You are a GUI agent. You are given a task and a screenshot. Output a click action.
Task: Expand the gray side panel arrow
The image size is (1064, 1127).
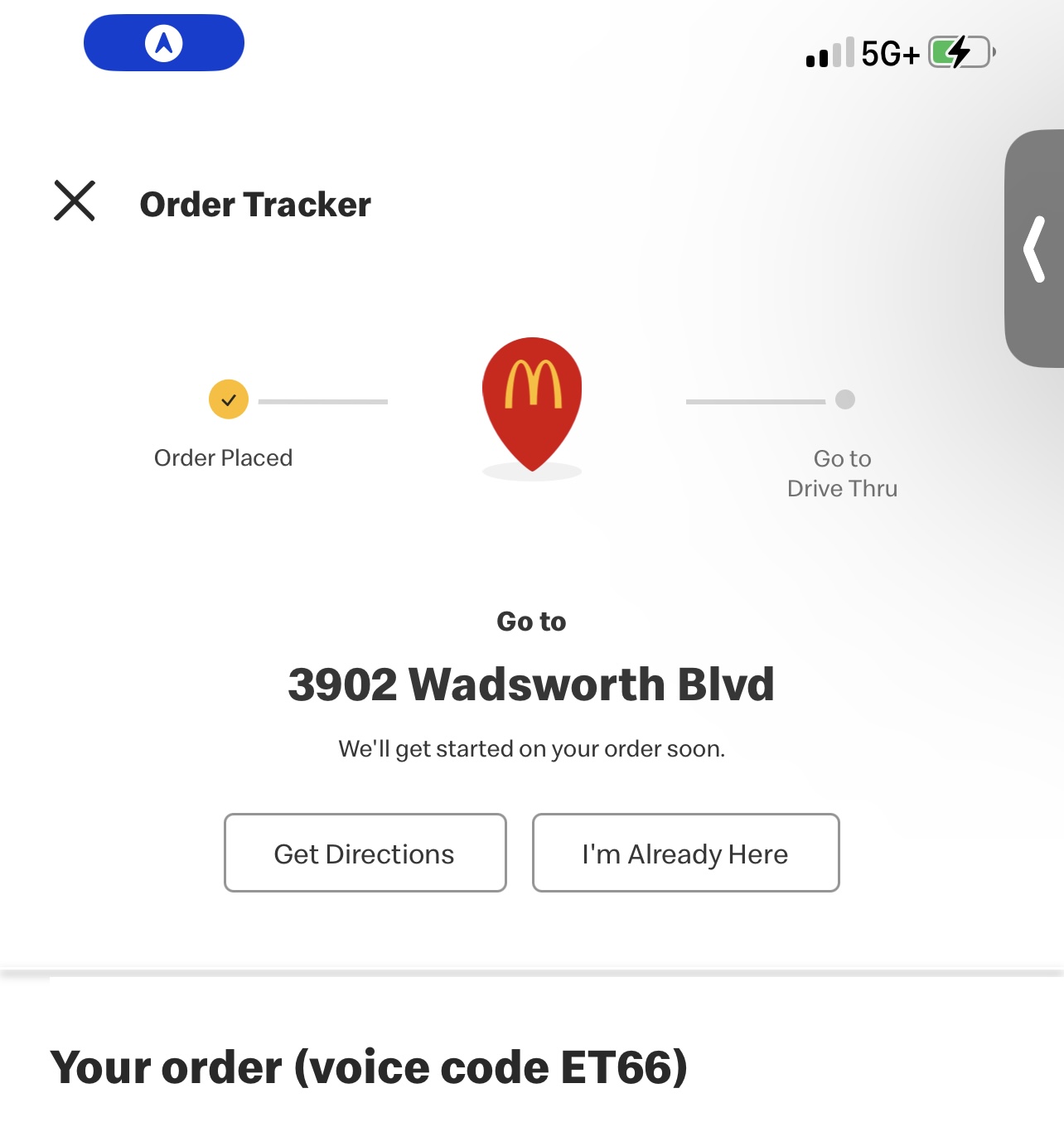coord(1034,249)
